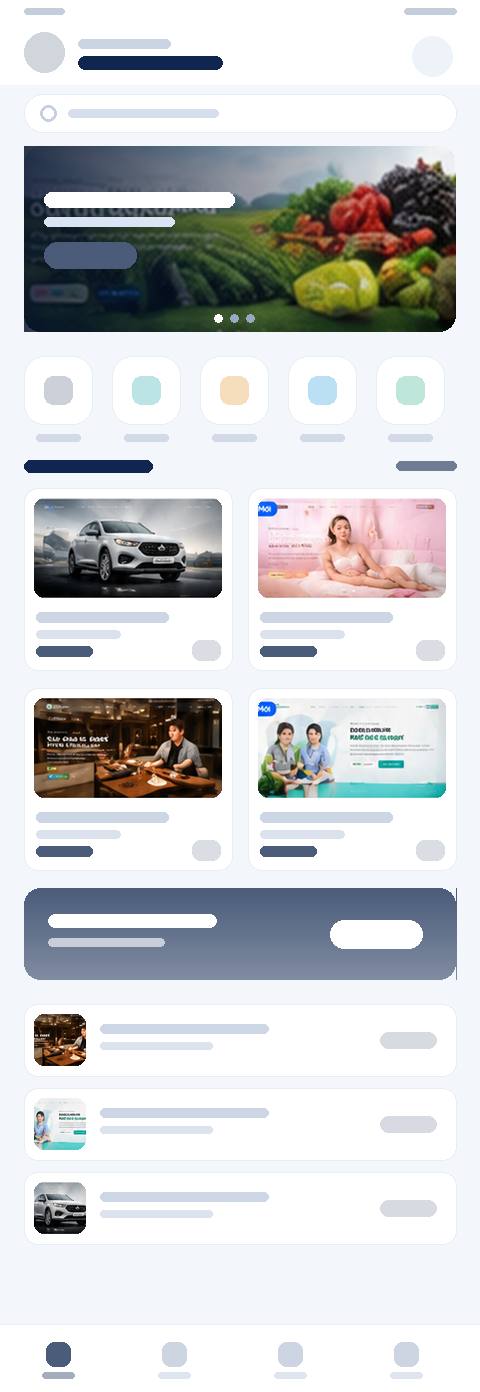Image resolution: width=480 pixels, height=1392 pixels.
Task: Open the white car card
Action: pos(128,579)
